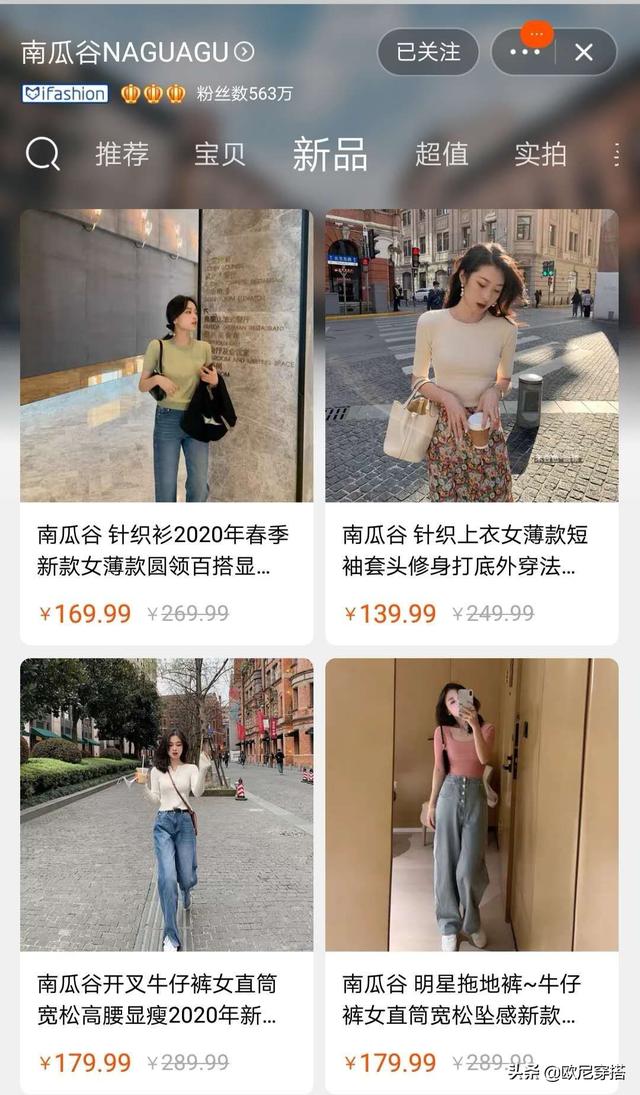Open the 实拍 tab

540,154
